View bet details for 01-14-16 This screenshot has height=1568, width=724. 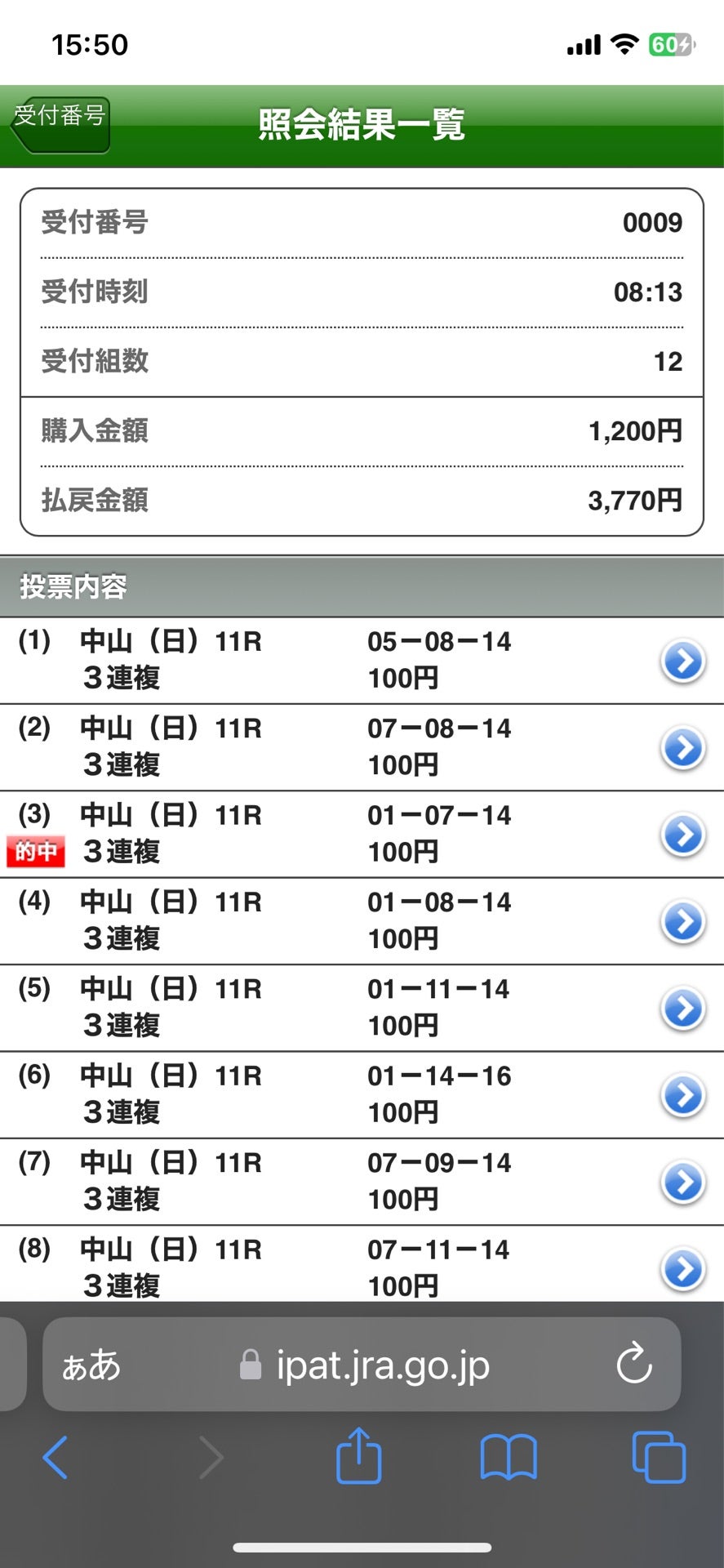tap(682, 1096)
